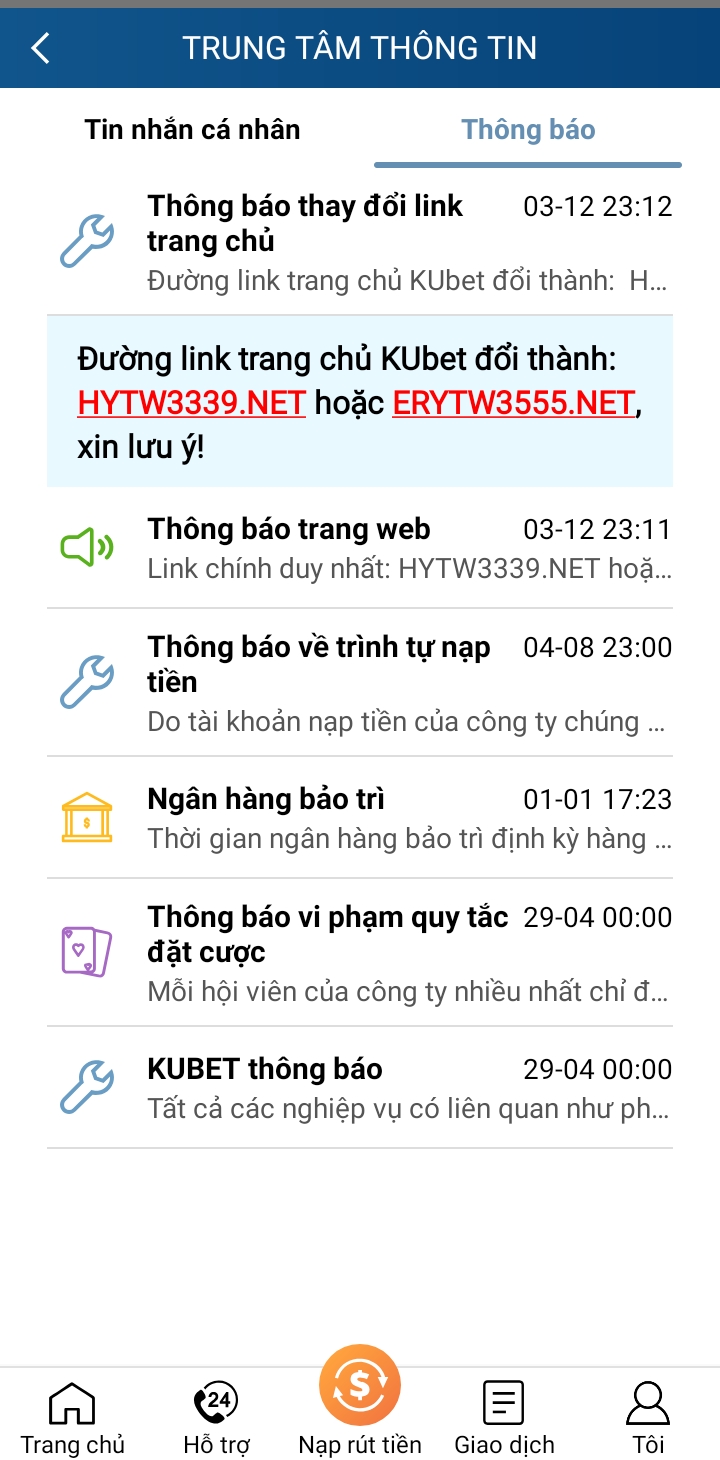Click the Tôi profile person icon

click(648, 1404)
